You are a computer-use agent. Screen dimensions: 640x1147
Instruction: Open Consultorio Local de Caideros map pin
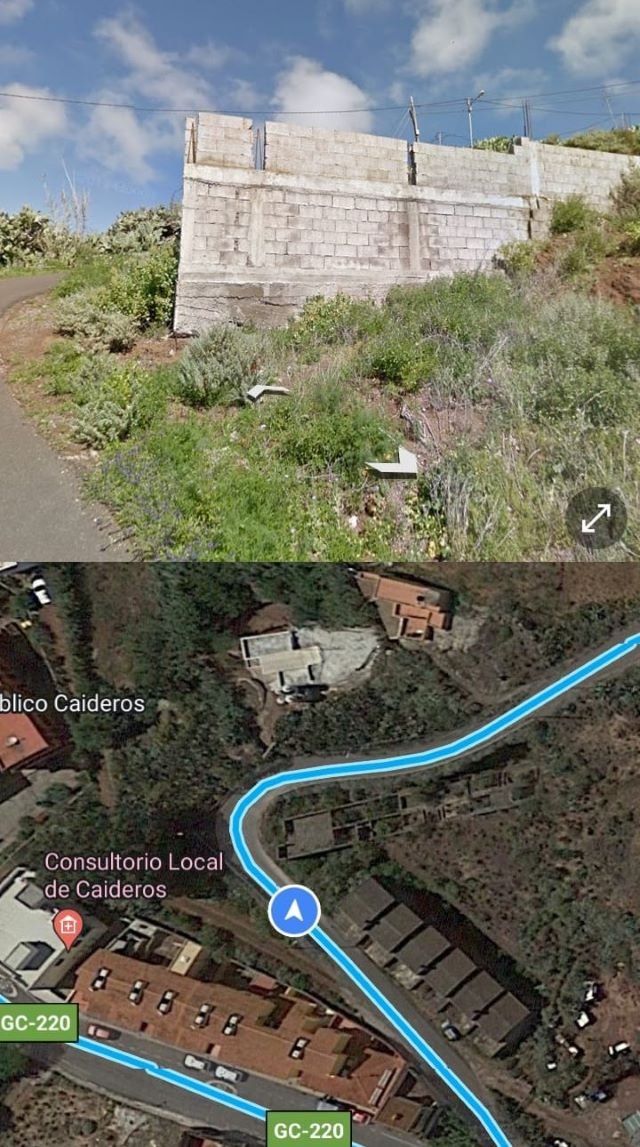pyautogui.click(x=68, y=927)
